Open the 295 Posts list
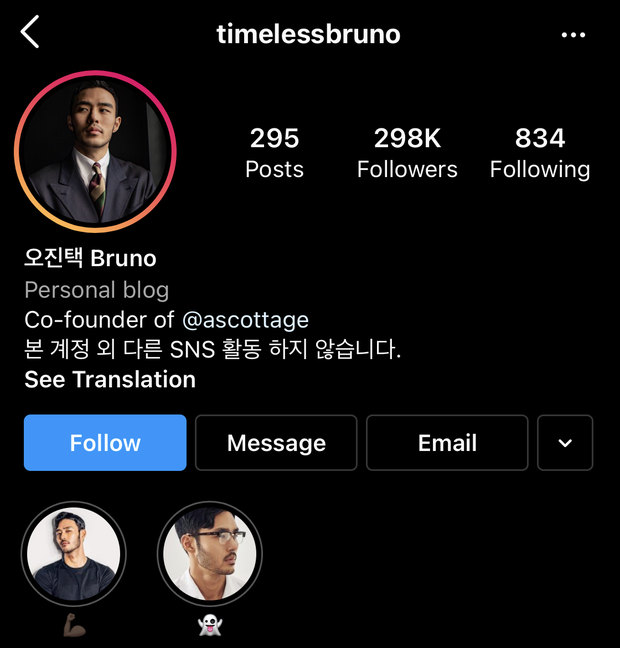Screen dimensions: 620x648 pyautogui.click(x=274, y=152)
